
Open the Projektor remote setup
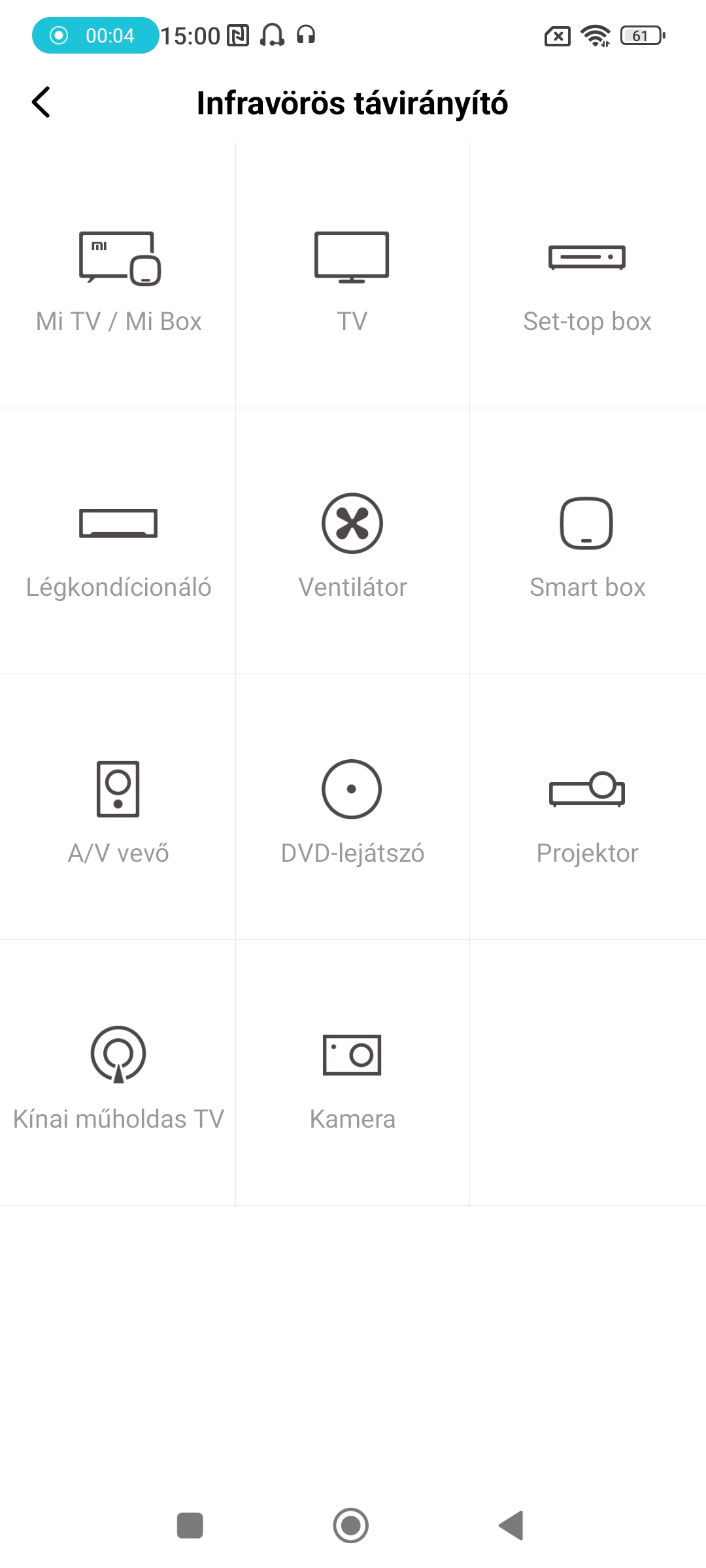point(588,807)
